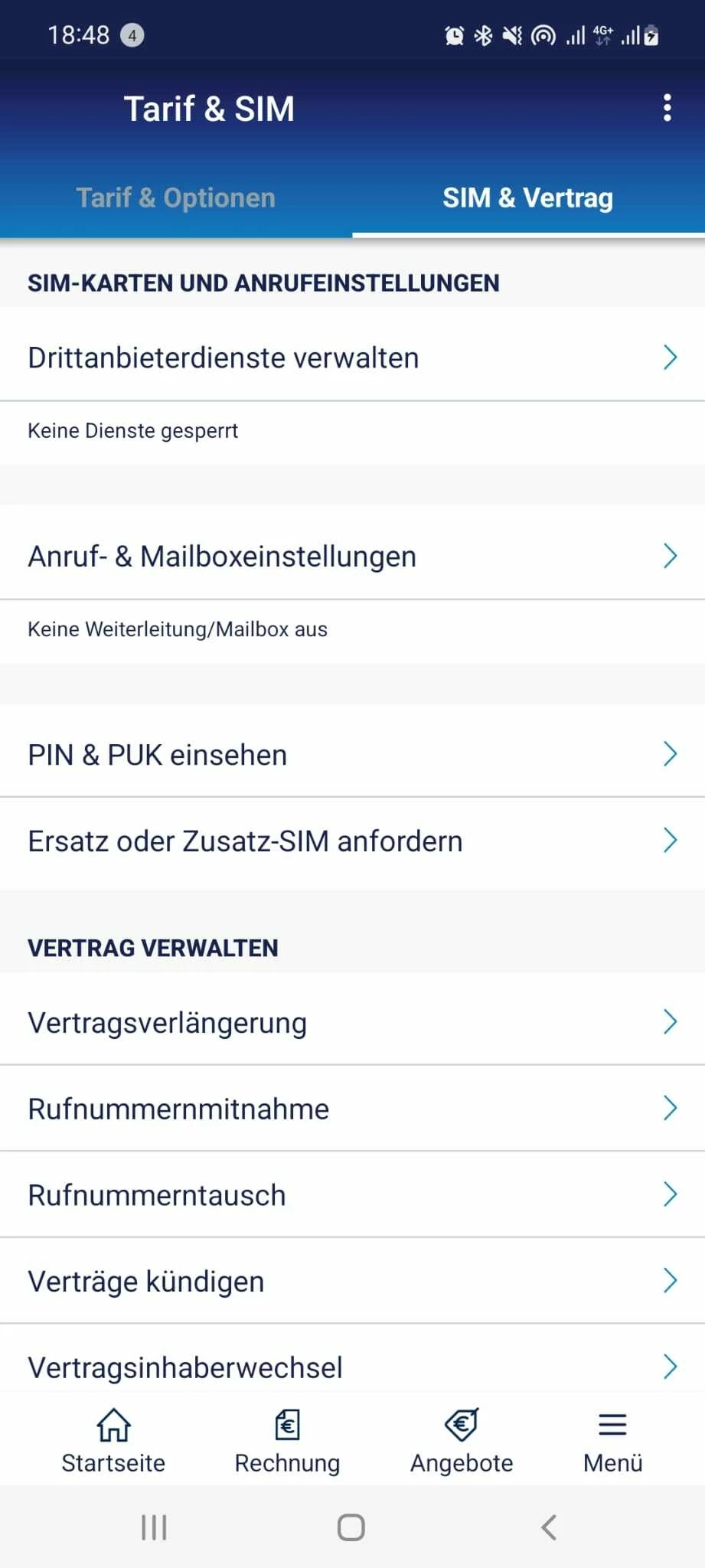Tap the system home button
This screenshot has width=705, height=1568.
pyautogui.click(x=351, y=1527)
